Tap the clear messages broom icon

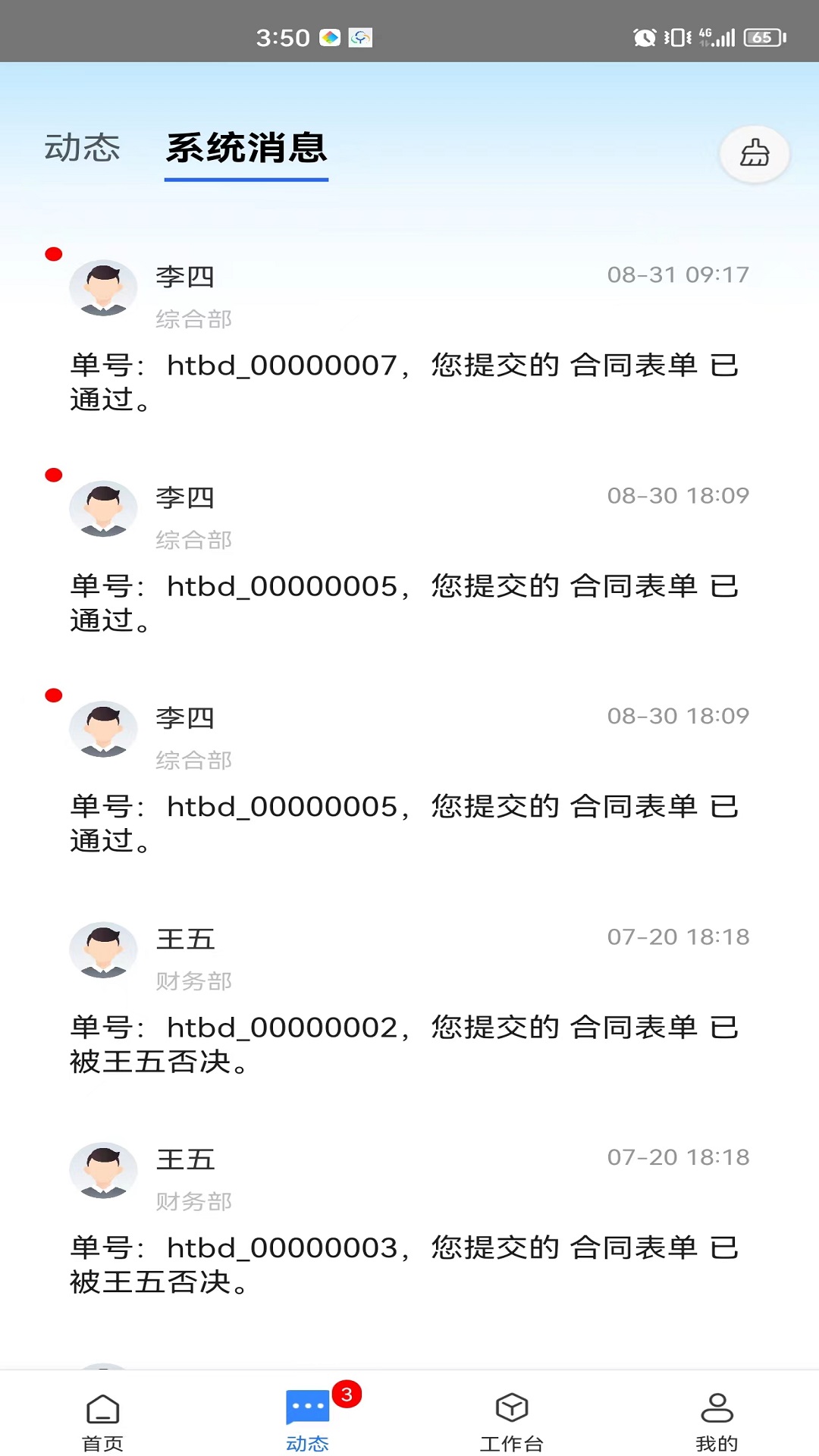tap(754, 154)
